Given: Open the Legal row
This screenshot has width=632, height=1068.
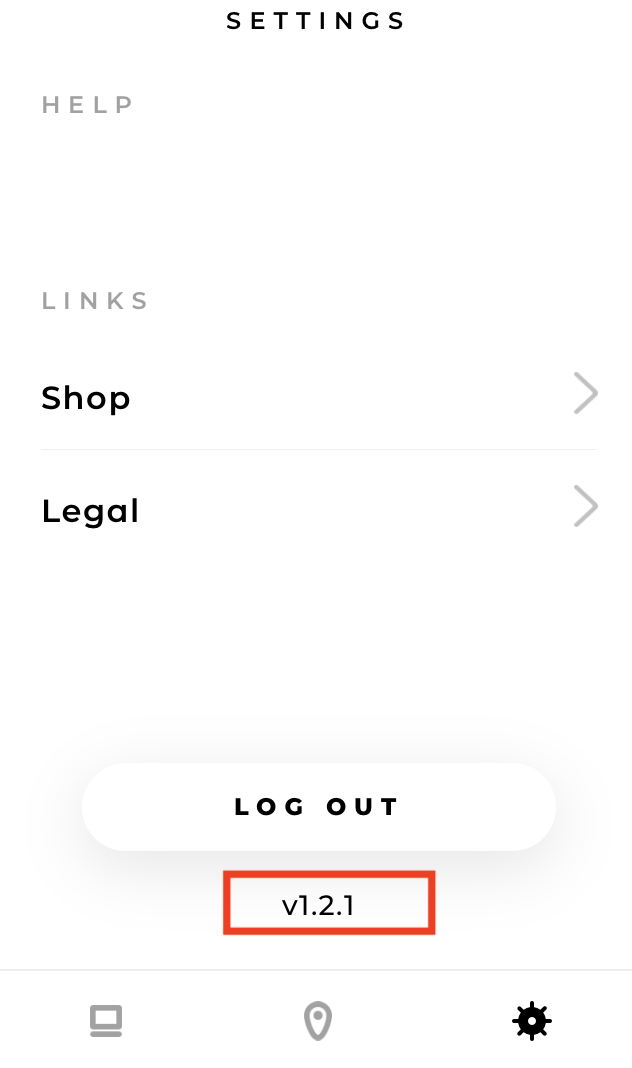Looking at the screenshot, I should tap(318, 510).
